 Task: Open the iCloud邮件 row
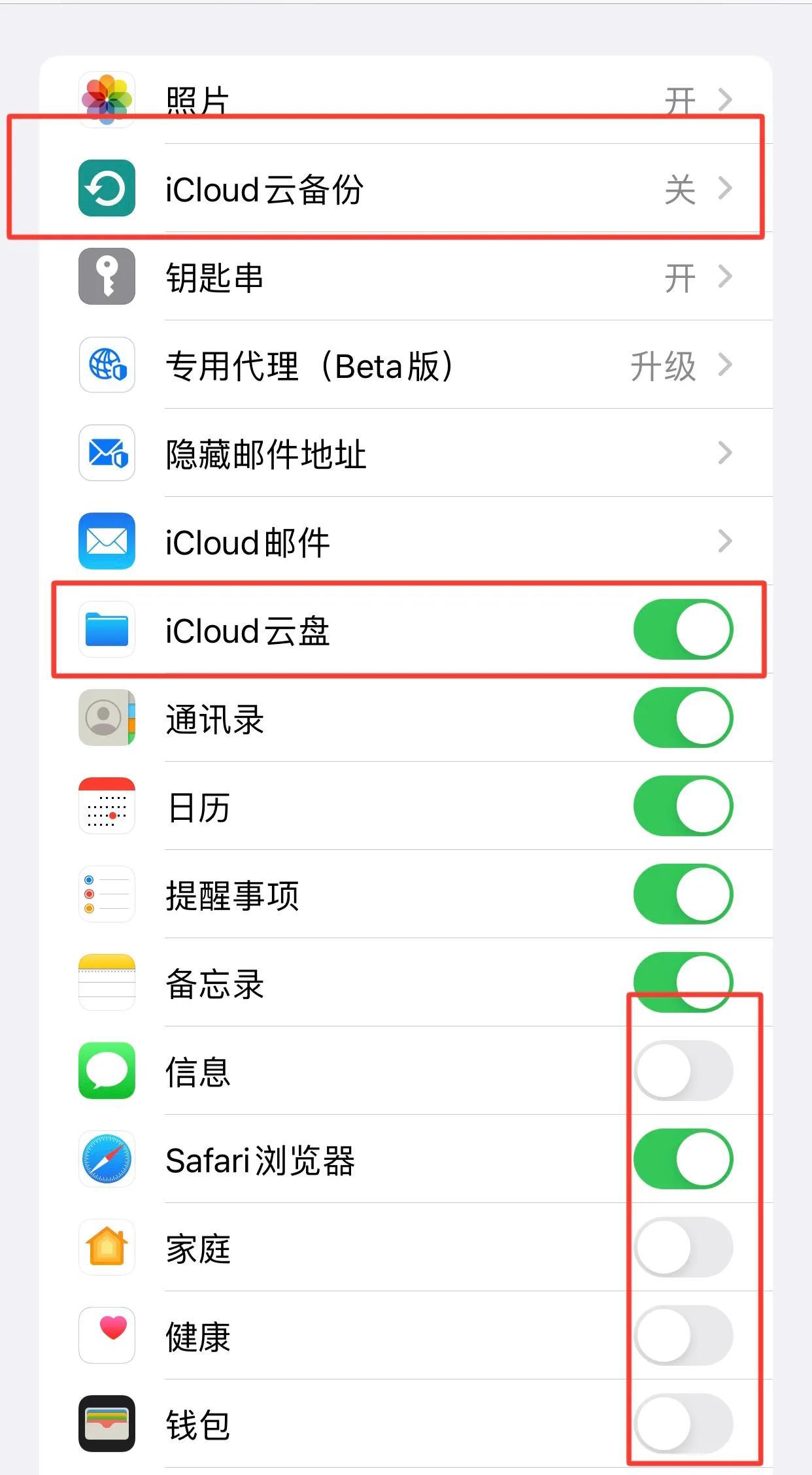[405, 541]
